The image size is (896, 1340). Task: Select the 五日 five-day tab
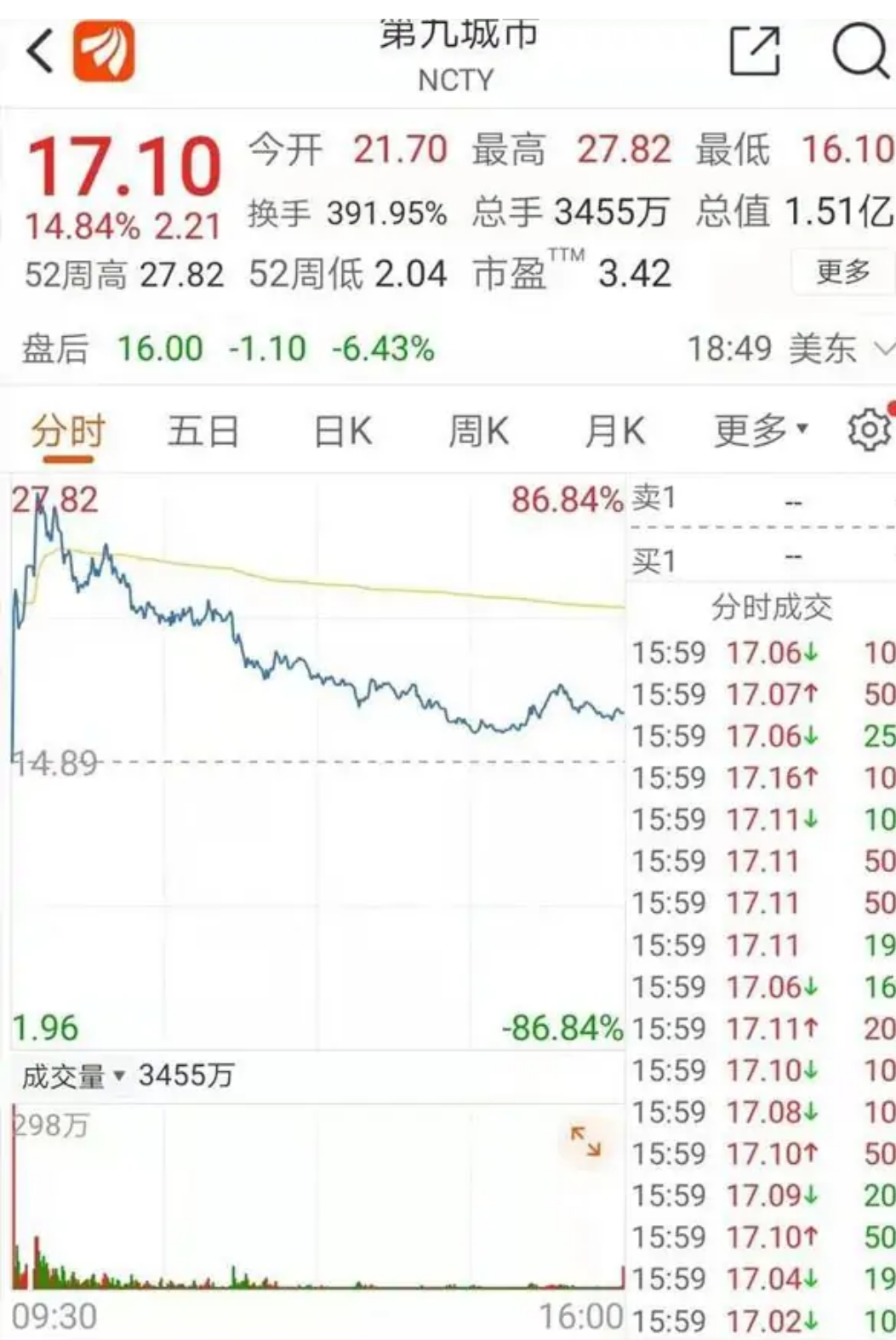(204, 430)
